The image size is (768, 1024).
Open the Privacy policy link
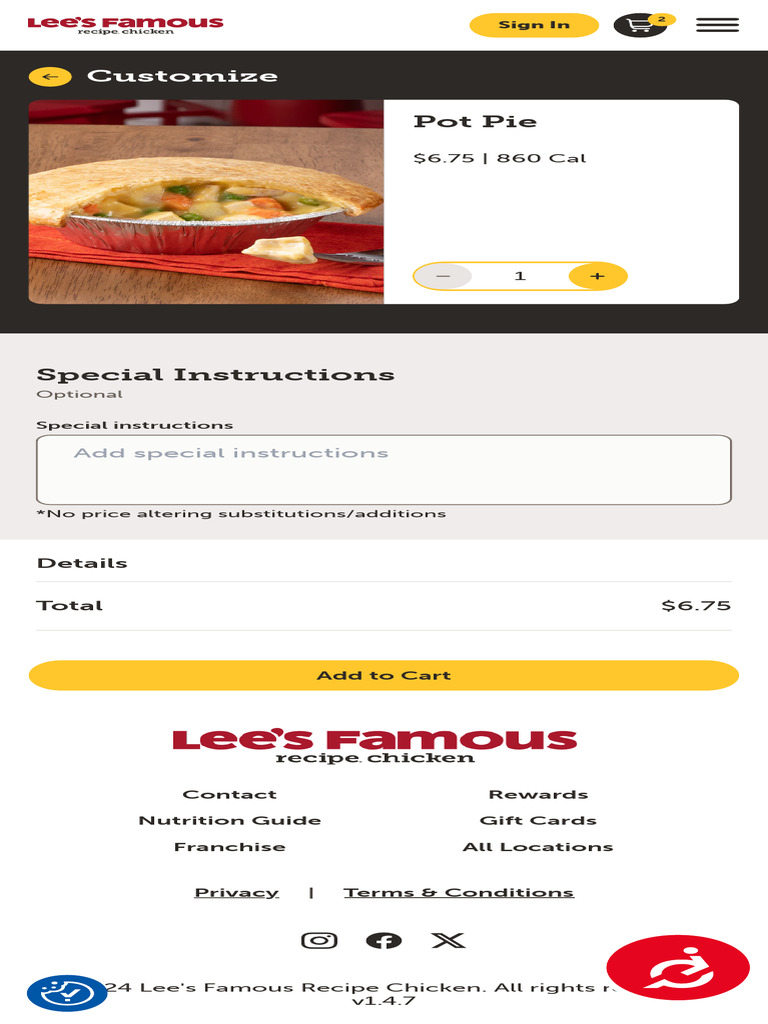(x=236, y=893)
